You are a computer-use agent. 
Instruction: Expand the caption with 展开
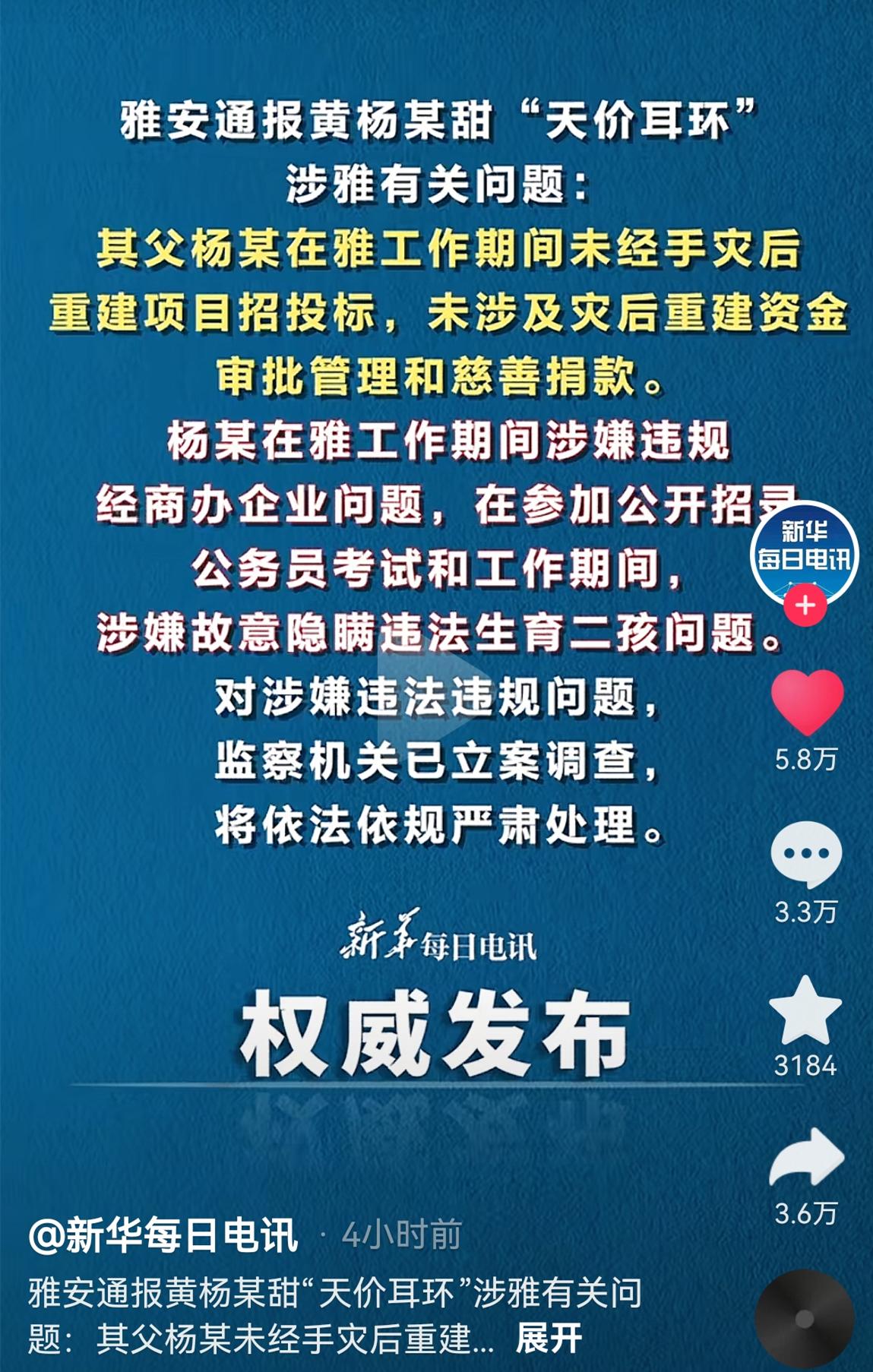[549, 1339]
